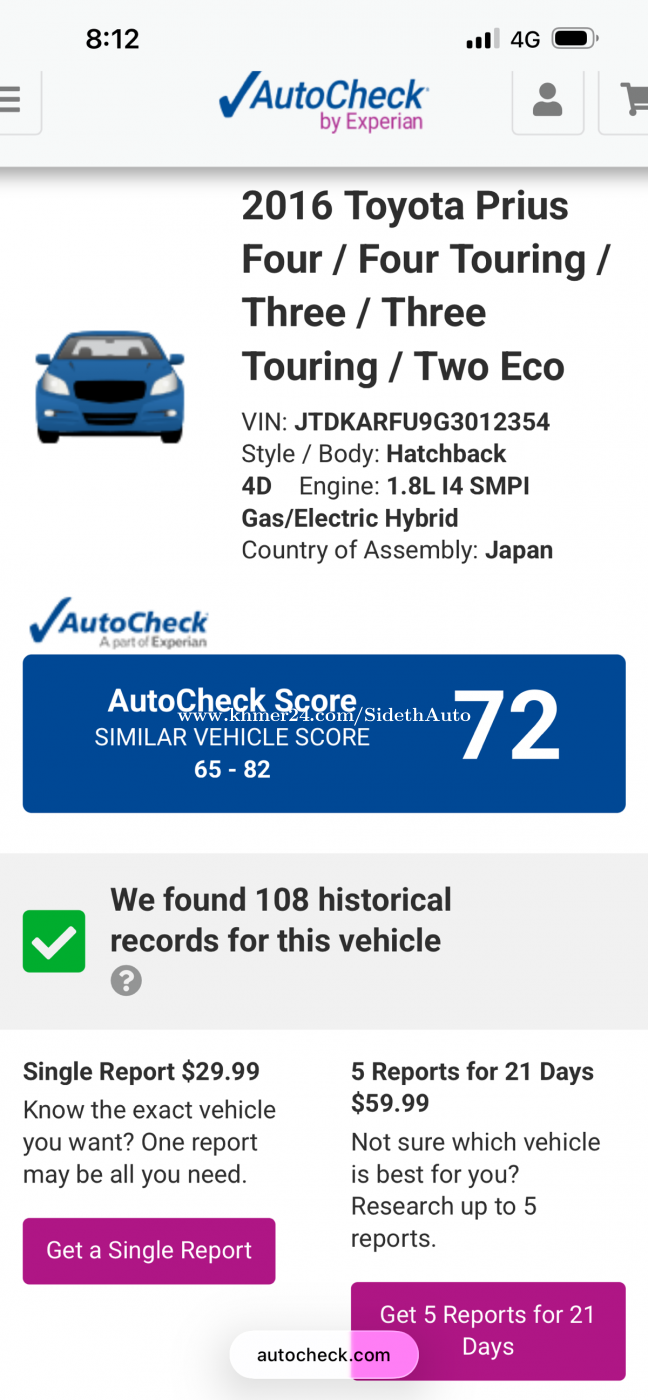Go to AutoCheck home via header logo
The width and height of the screenshot is (648, 1400).
tap(324, 102)
